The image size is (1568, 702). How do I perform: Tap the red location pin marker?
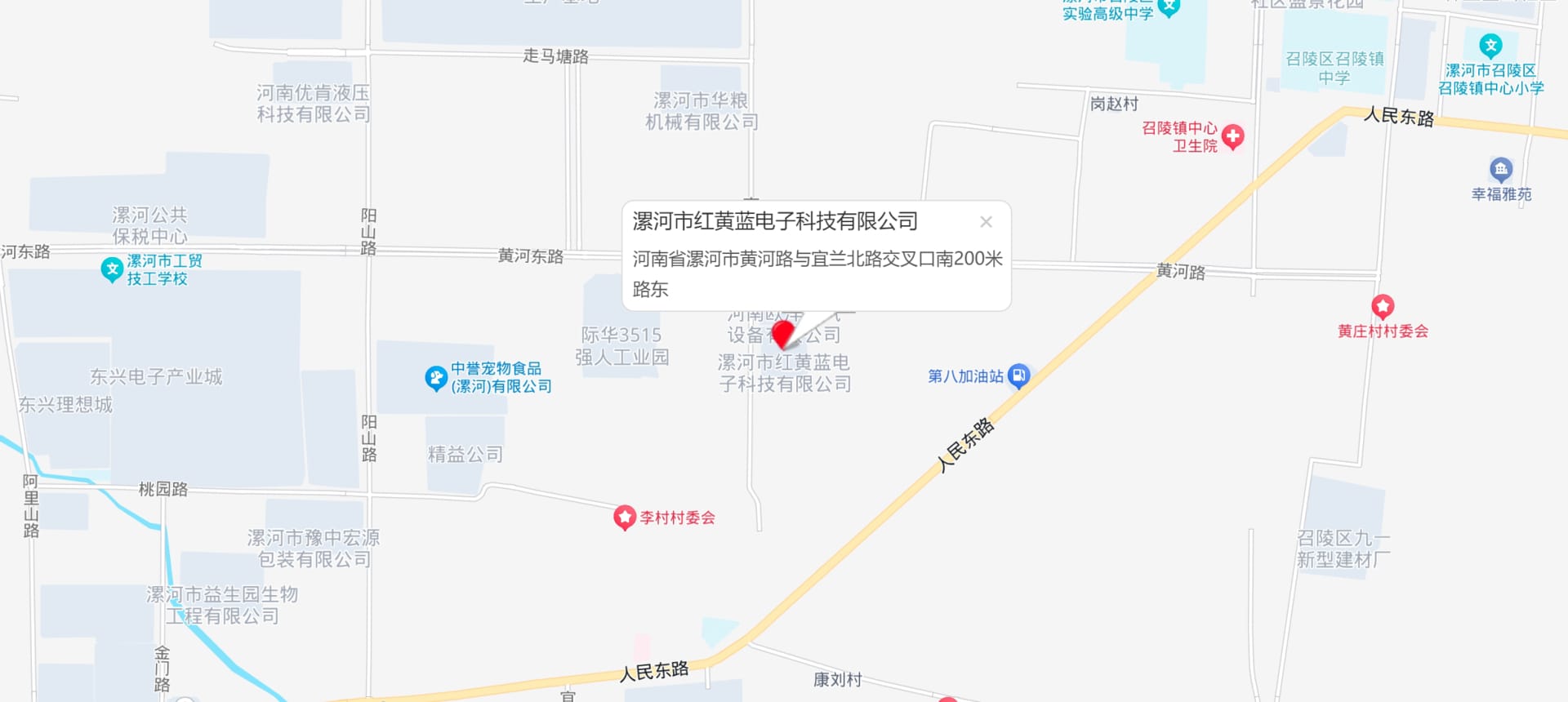click(x=782, y=333)
